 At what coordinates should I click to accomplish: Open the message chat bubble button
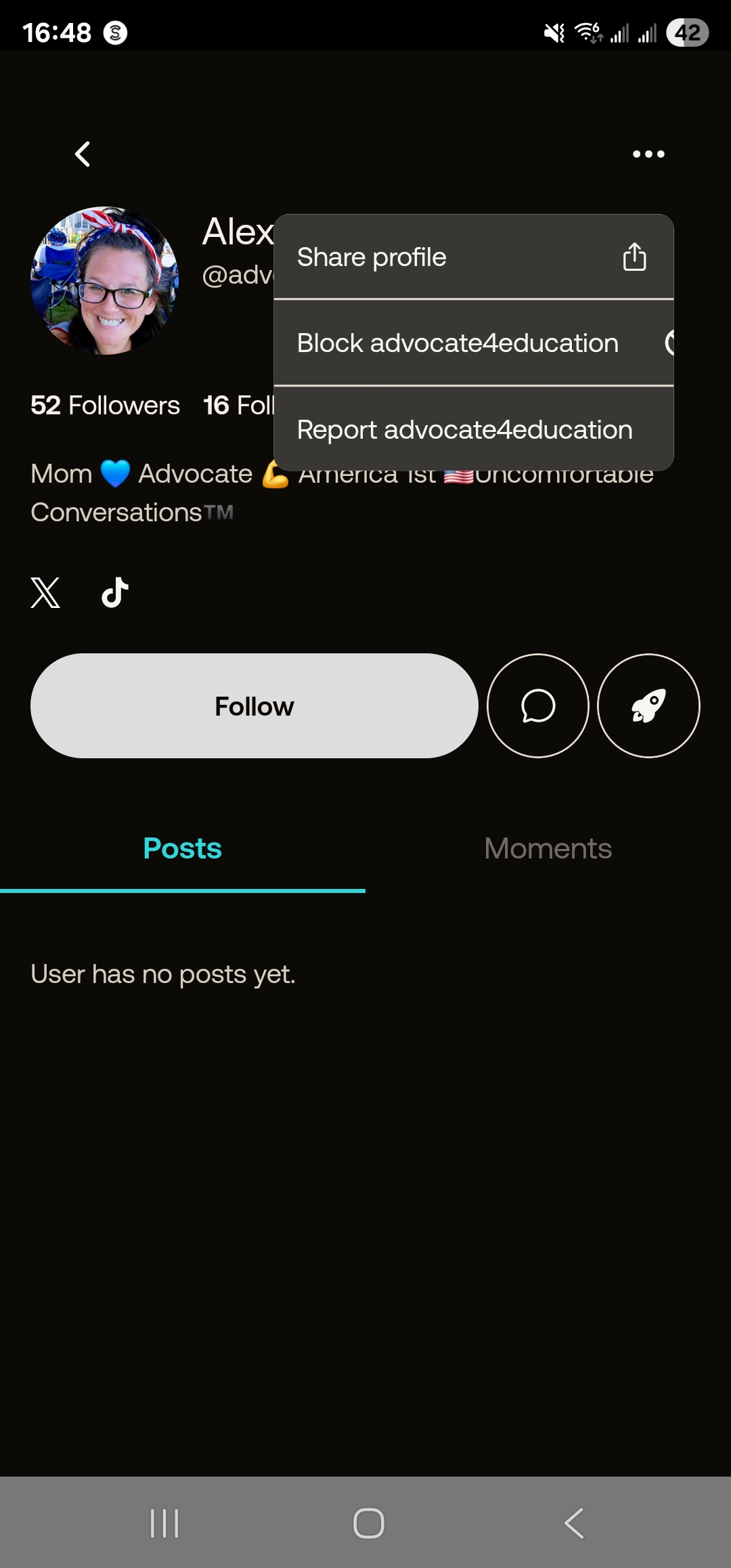[538, 705]
